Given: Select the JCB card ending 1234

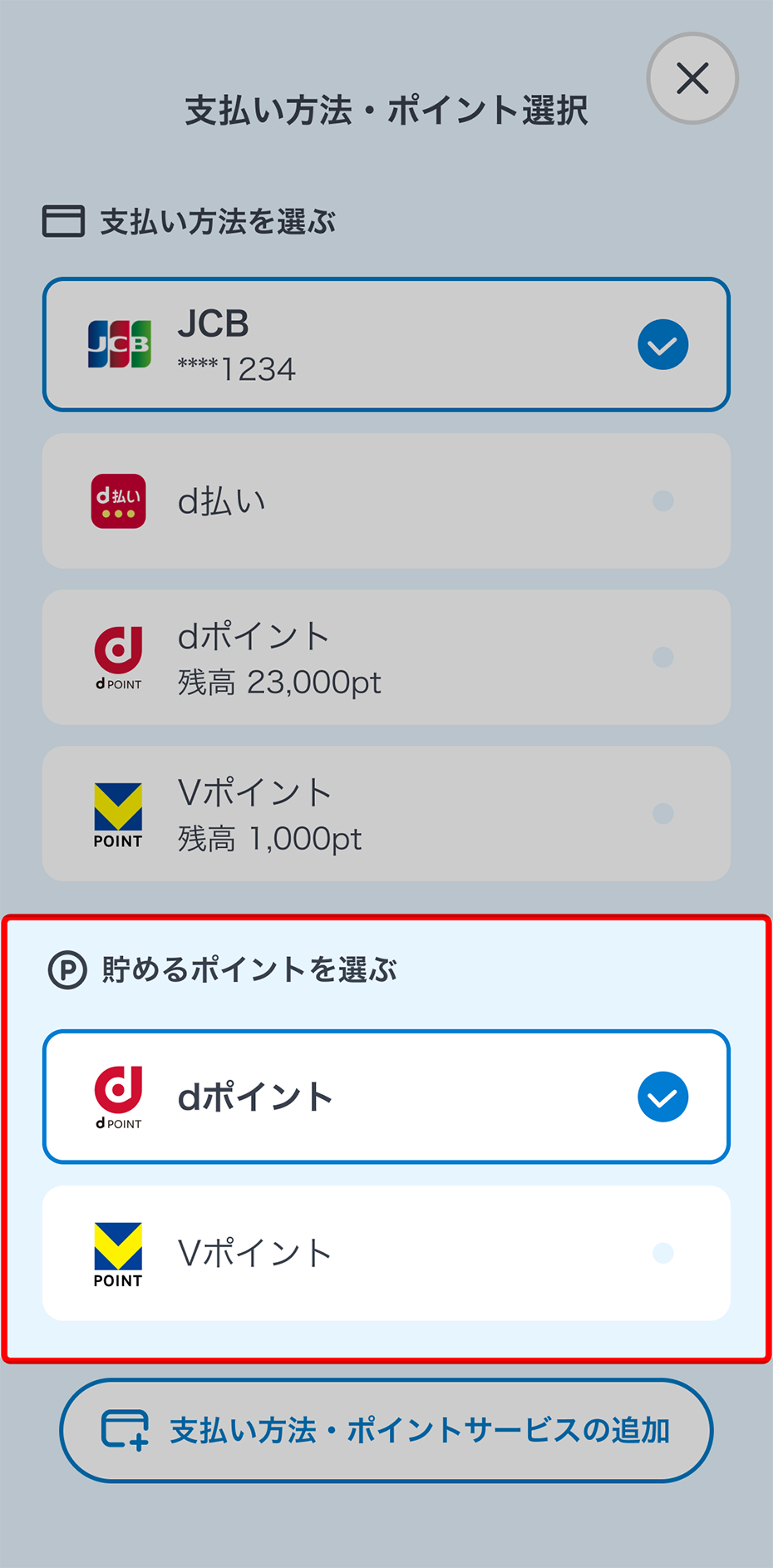Looking at the screenshot, I should coord(386,344).
